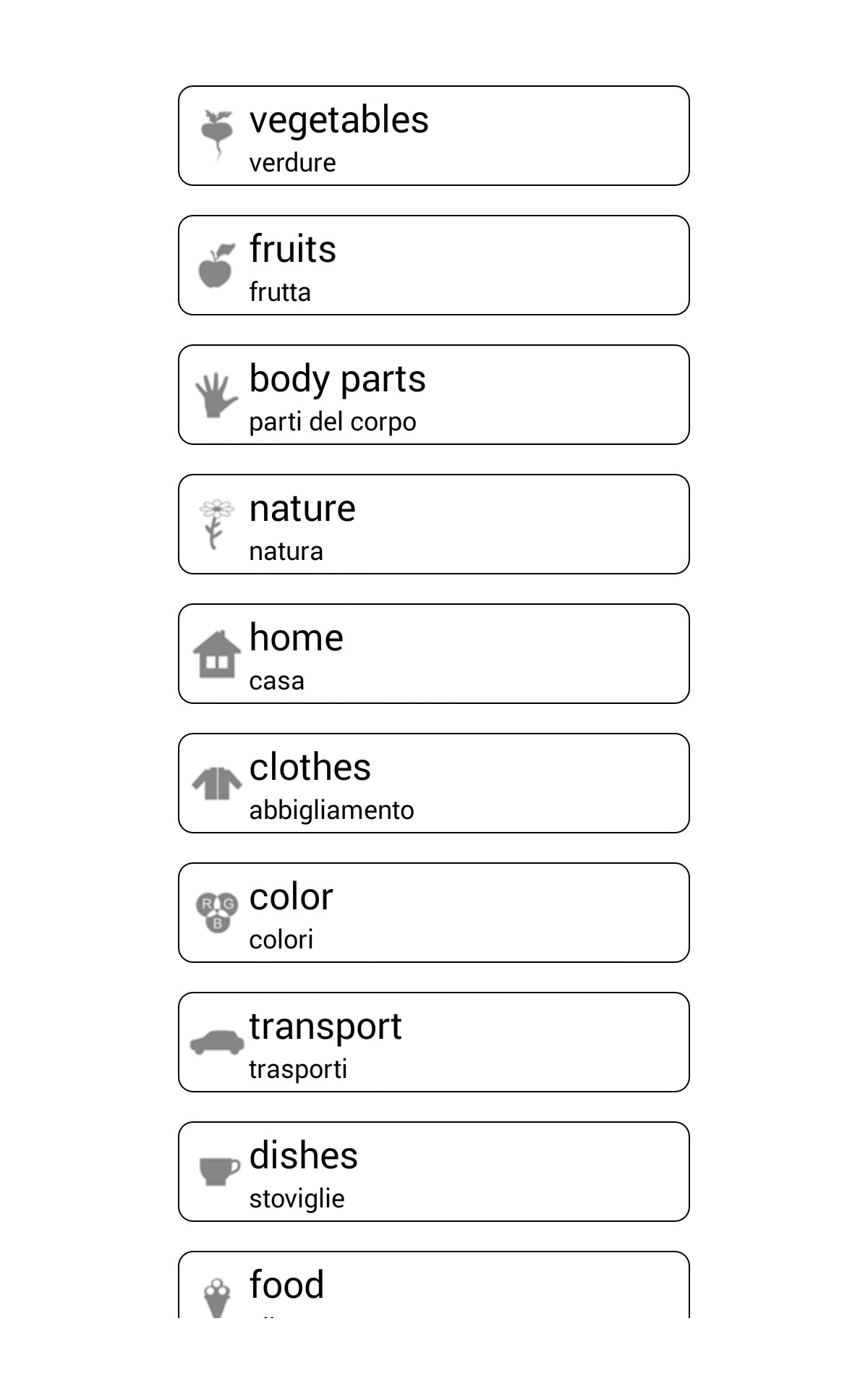The width and height of the screenshot is (868, 1389).
Task: Select the fruits (frutta) category
Action: tap(434, 266)
